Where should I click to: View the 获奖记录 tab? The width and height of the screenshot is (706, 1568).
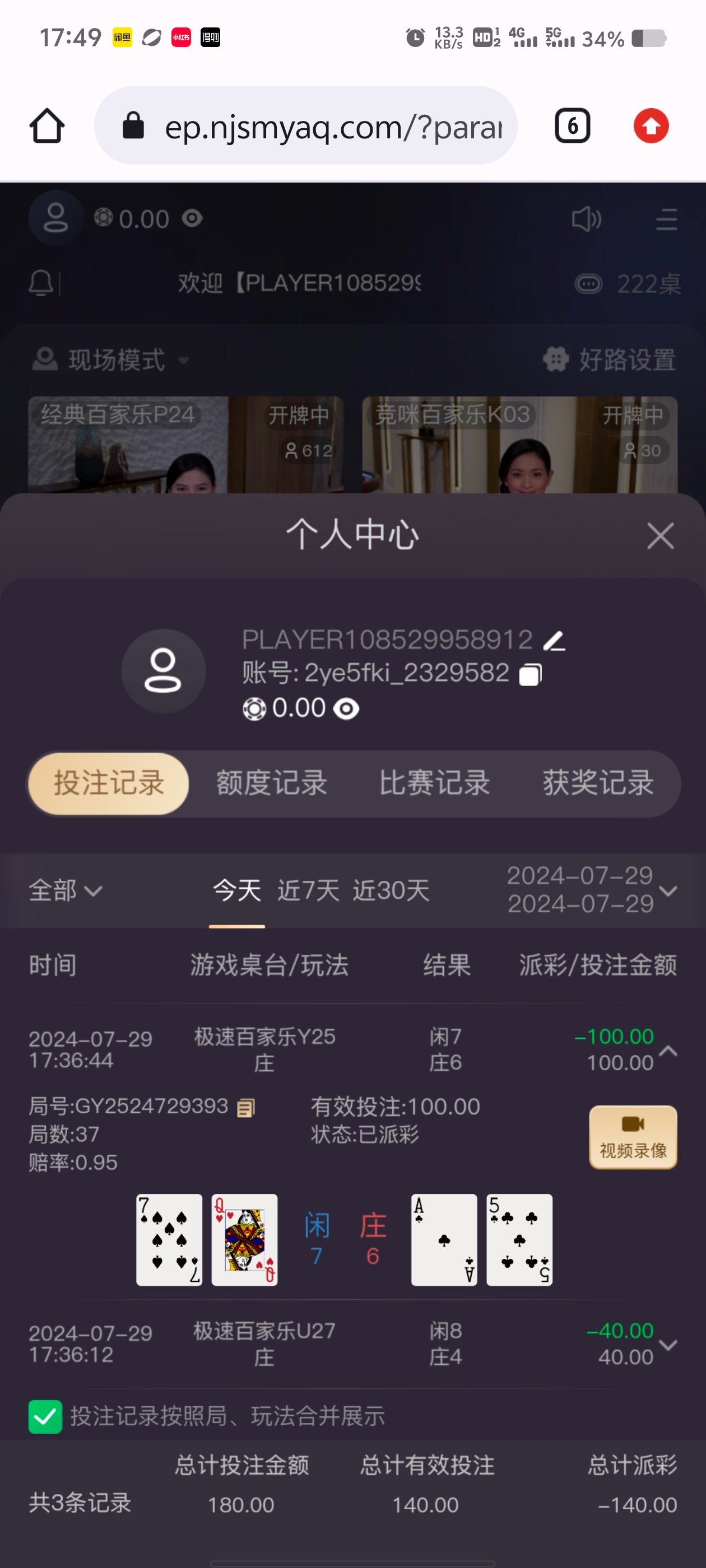tap(598, 783)
